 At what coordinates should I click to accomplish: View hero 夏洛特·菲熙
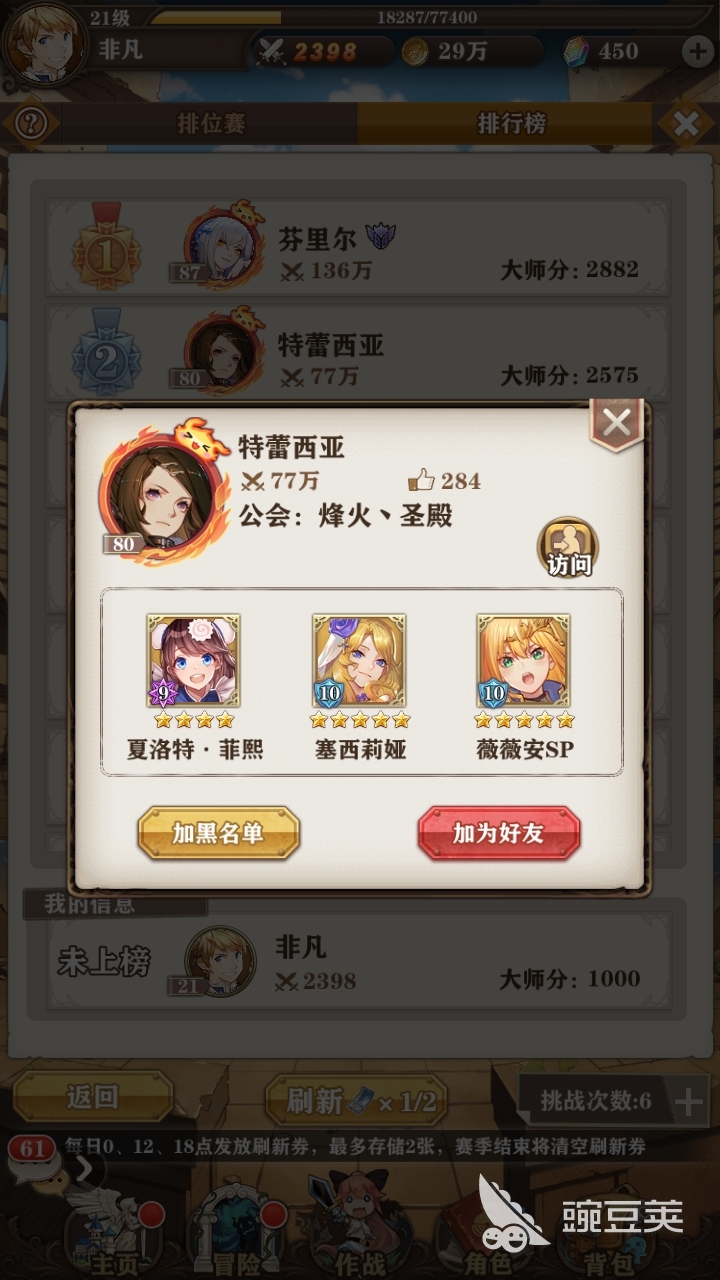[194, 661]
